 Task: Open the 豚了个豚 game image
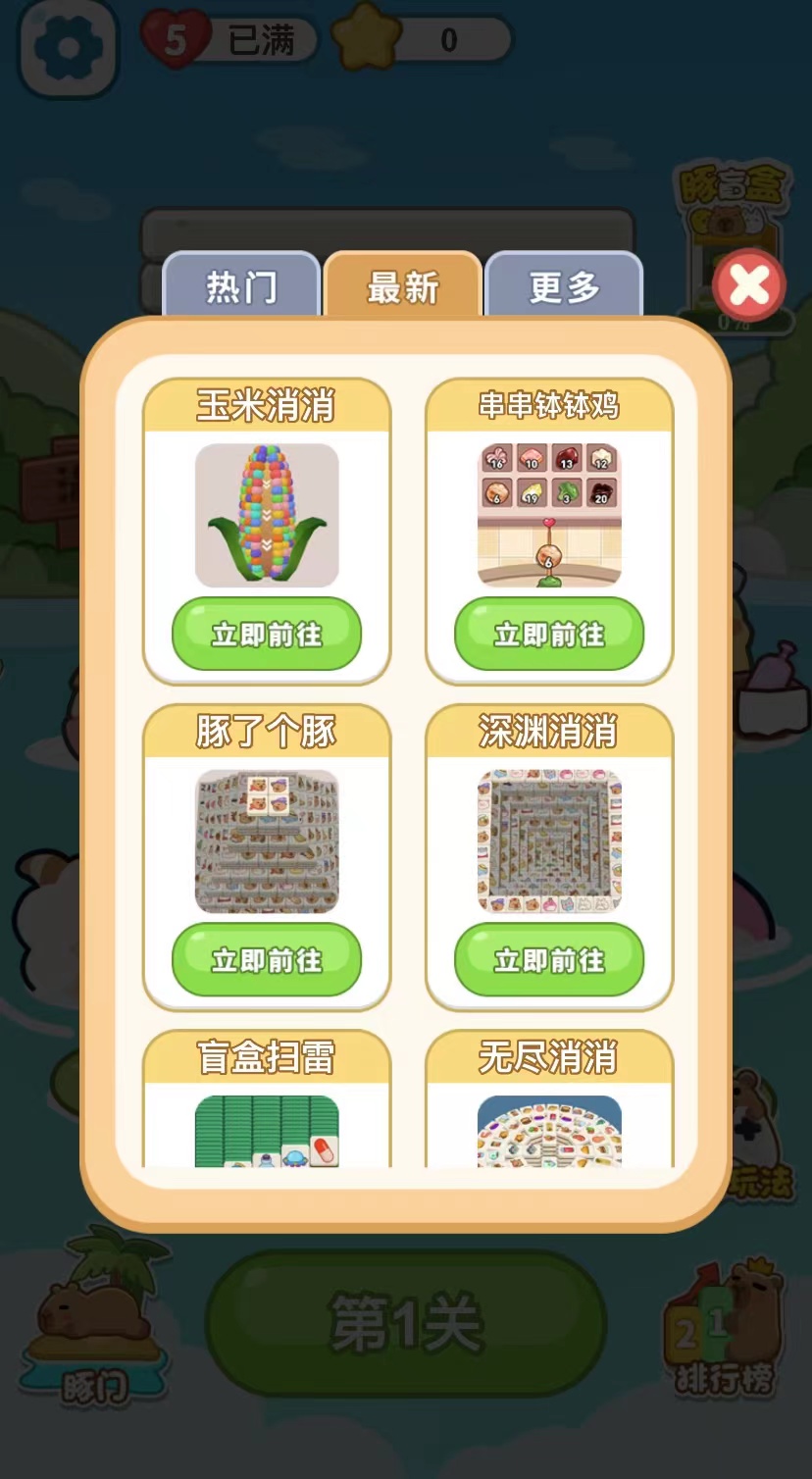click(267, 841)
